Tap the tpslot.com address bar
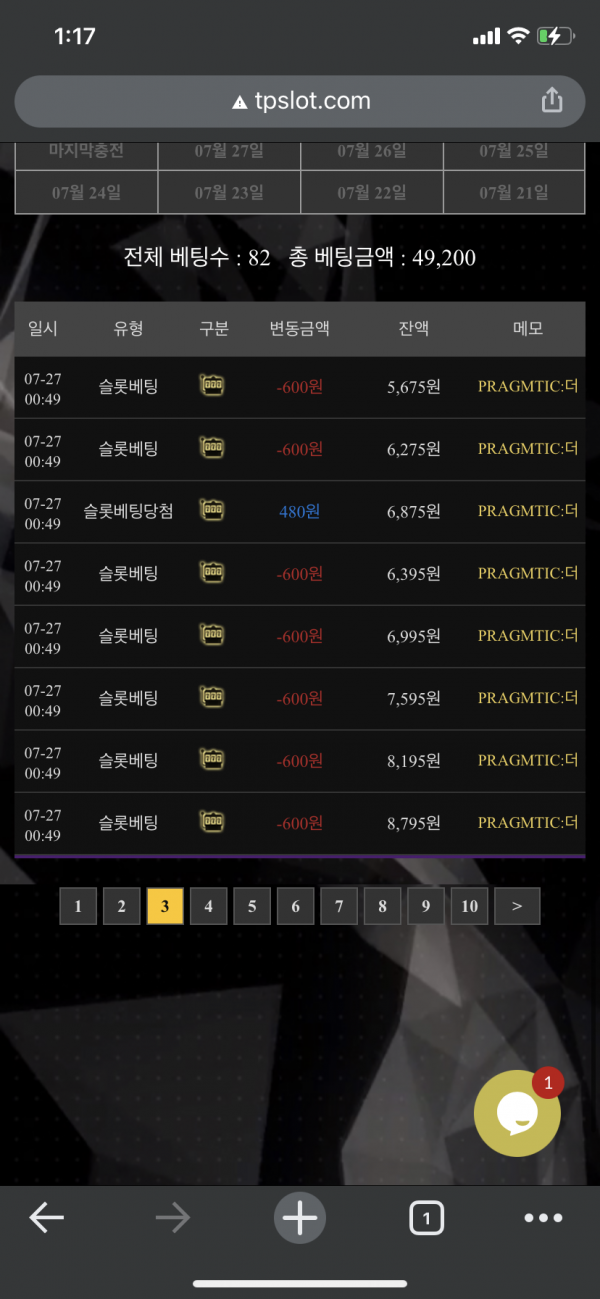The height and width of the screenshot is (1299, 600). coord(300,101)
